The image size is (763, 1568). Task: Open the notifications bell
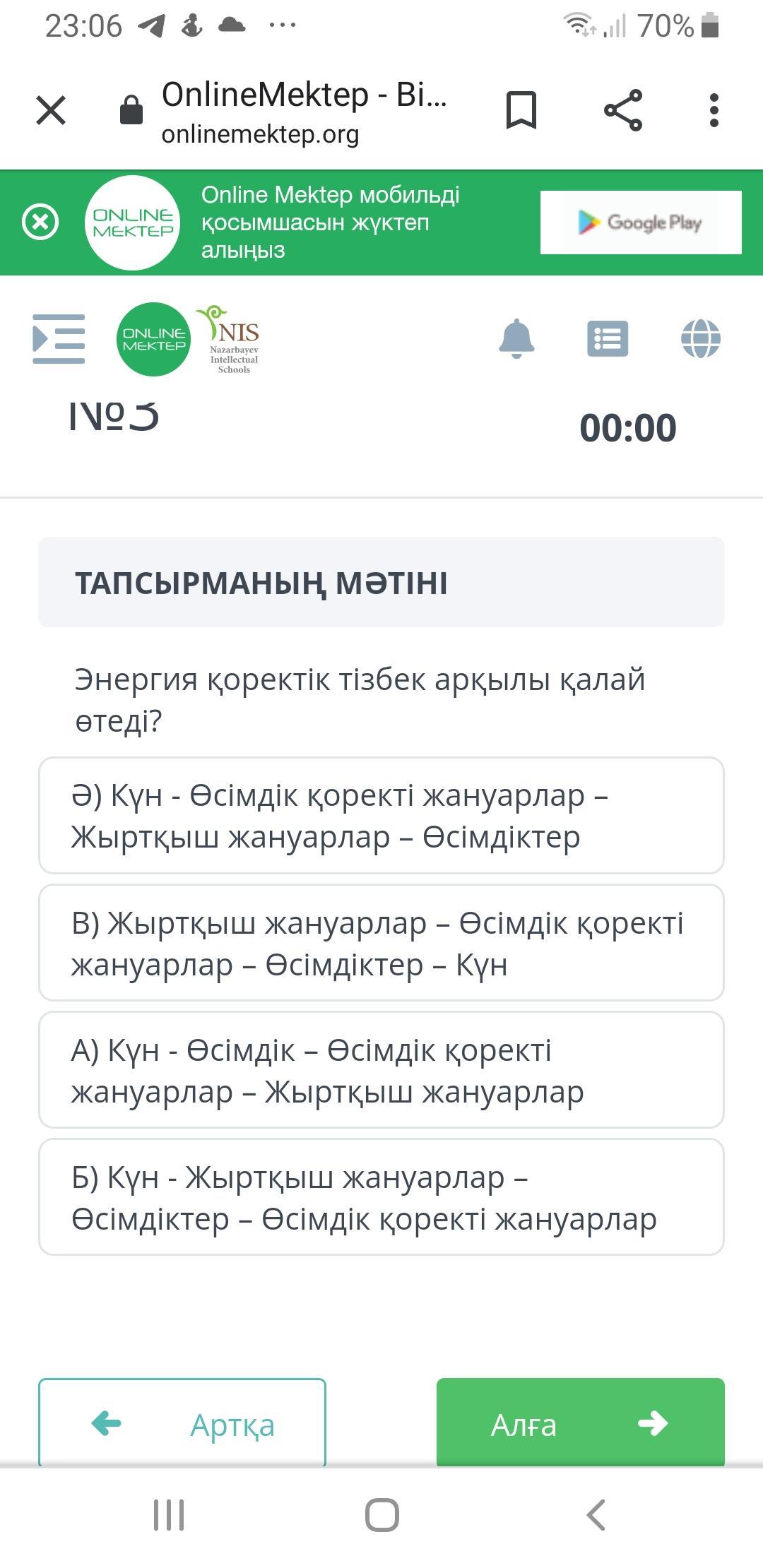point(516,339)
